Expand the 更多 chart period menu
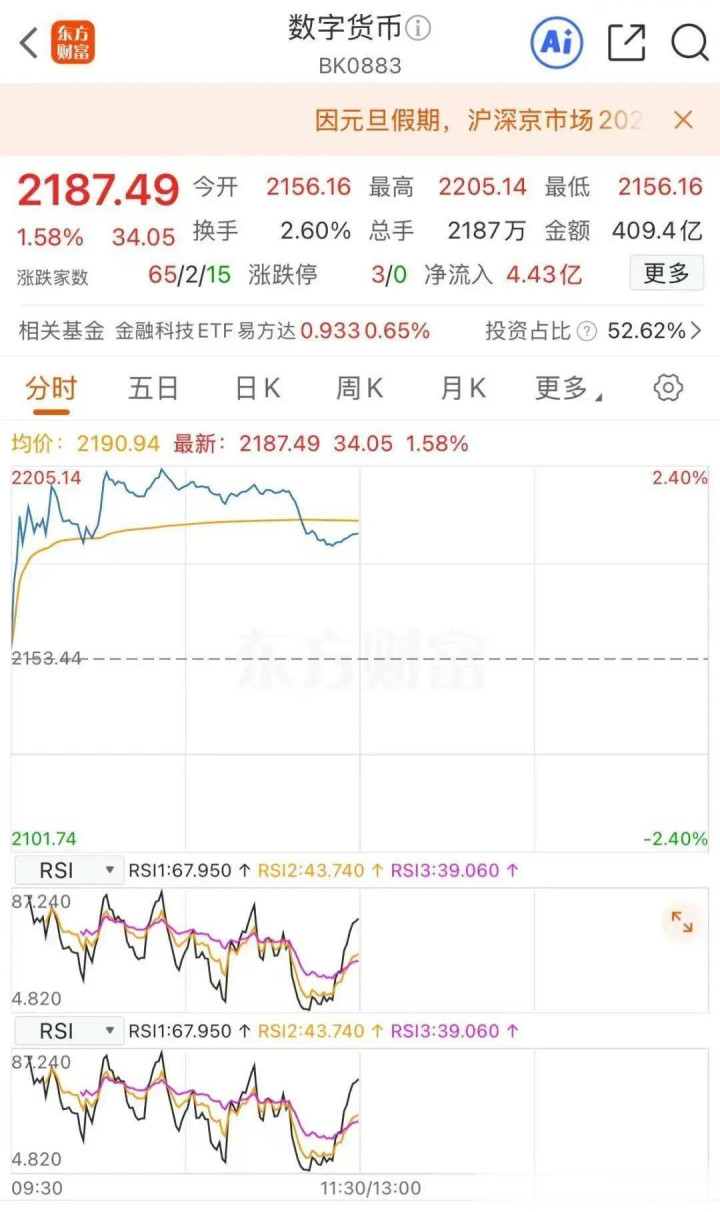The height and width of the screenshot is (1212, 720). [x=566, y=388]
